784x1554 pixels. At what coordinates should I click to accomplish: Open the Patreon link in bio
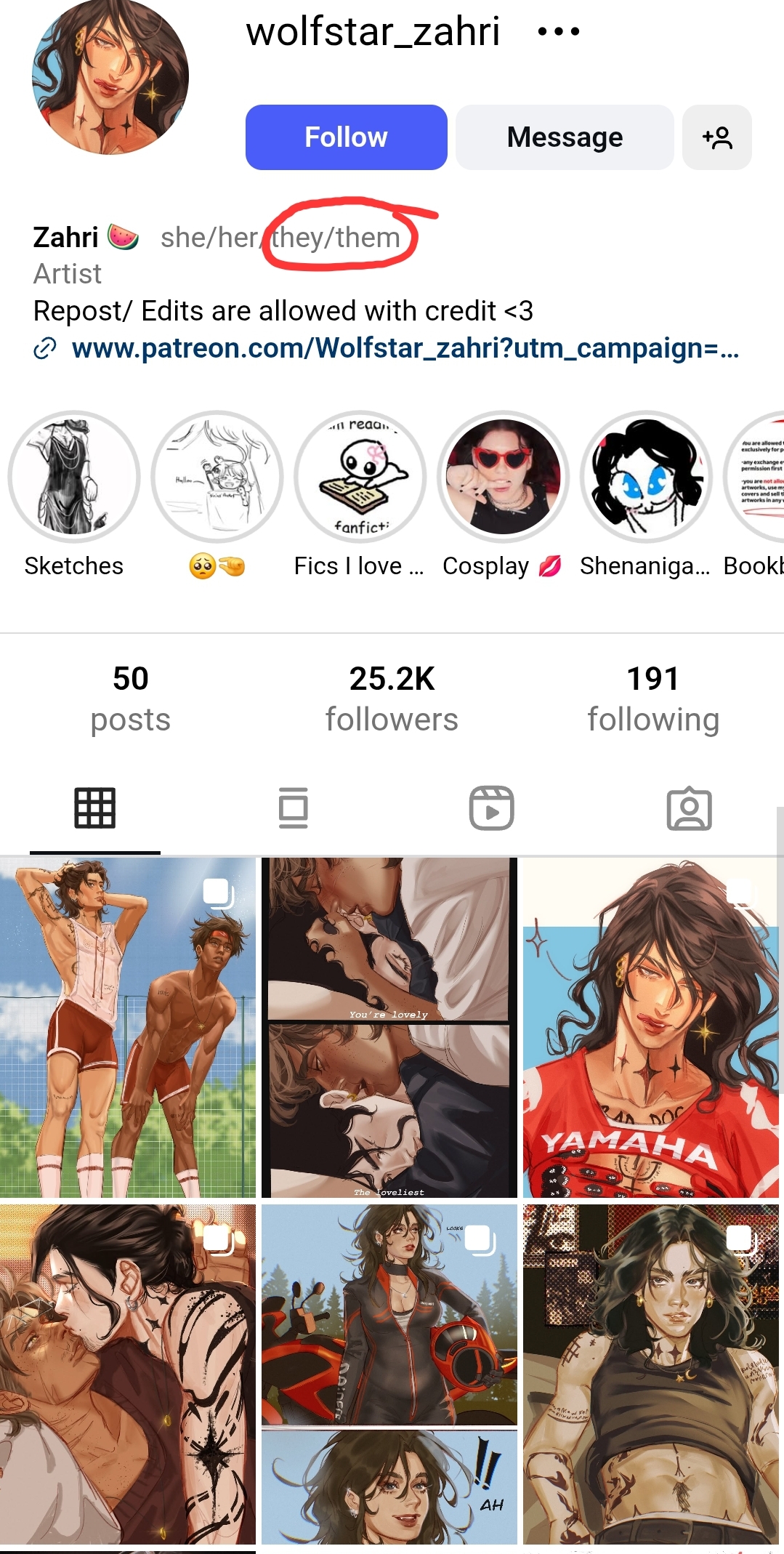tap(405, 348)
